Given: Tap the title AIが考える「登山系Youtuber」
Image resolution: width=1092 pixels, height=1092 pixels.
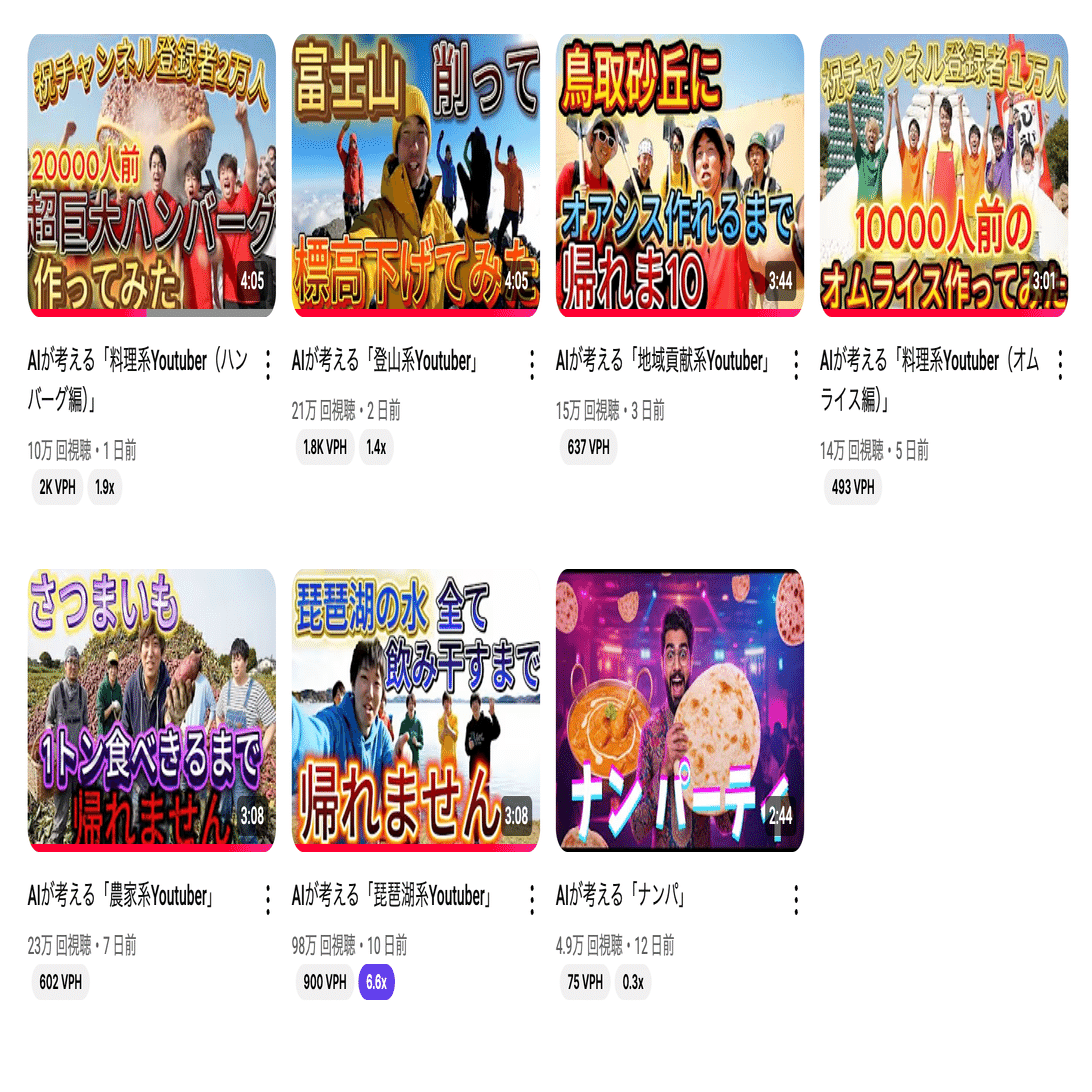Looking at the screenshot, I should click(384, 362).
